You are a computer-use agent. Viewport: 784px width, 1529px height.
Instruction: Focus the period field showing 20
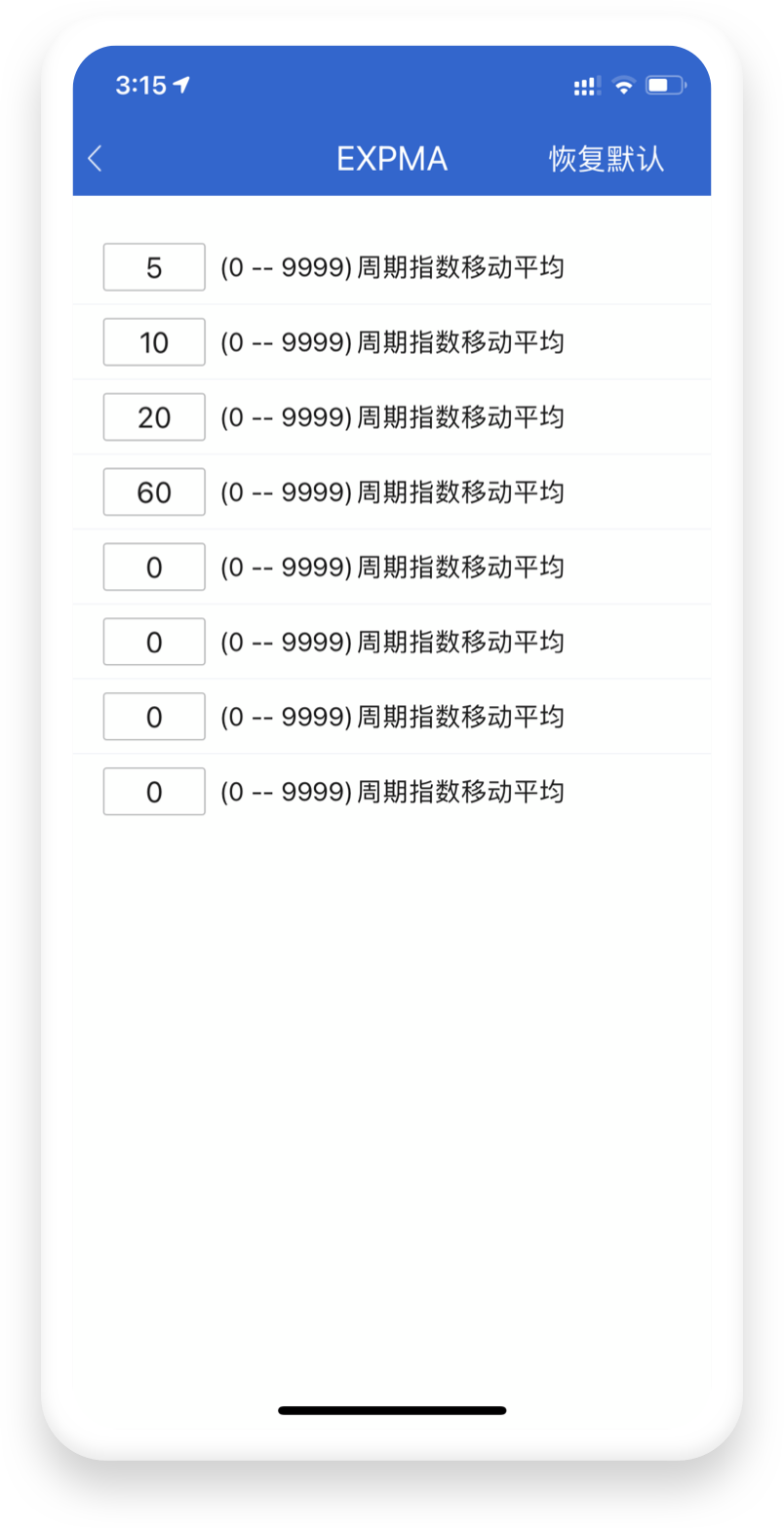(x=154, y=417)
